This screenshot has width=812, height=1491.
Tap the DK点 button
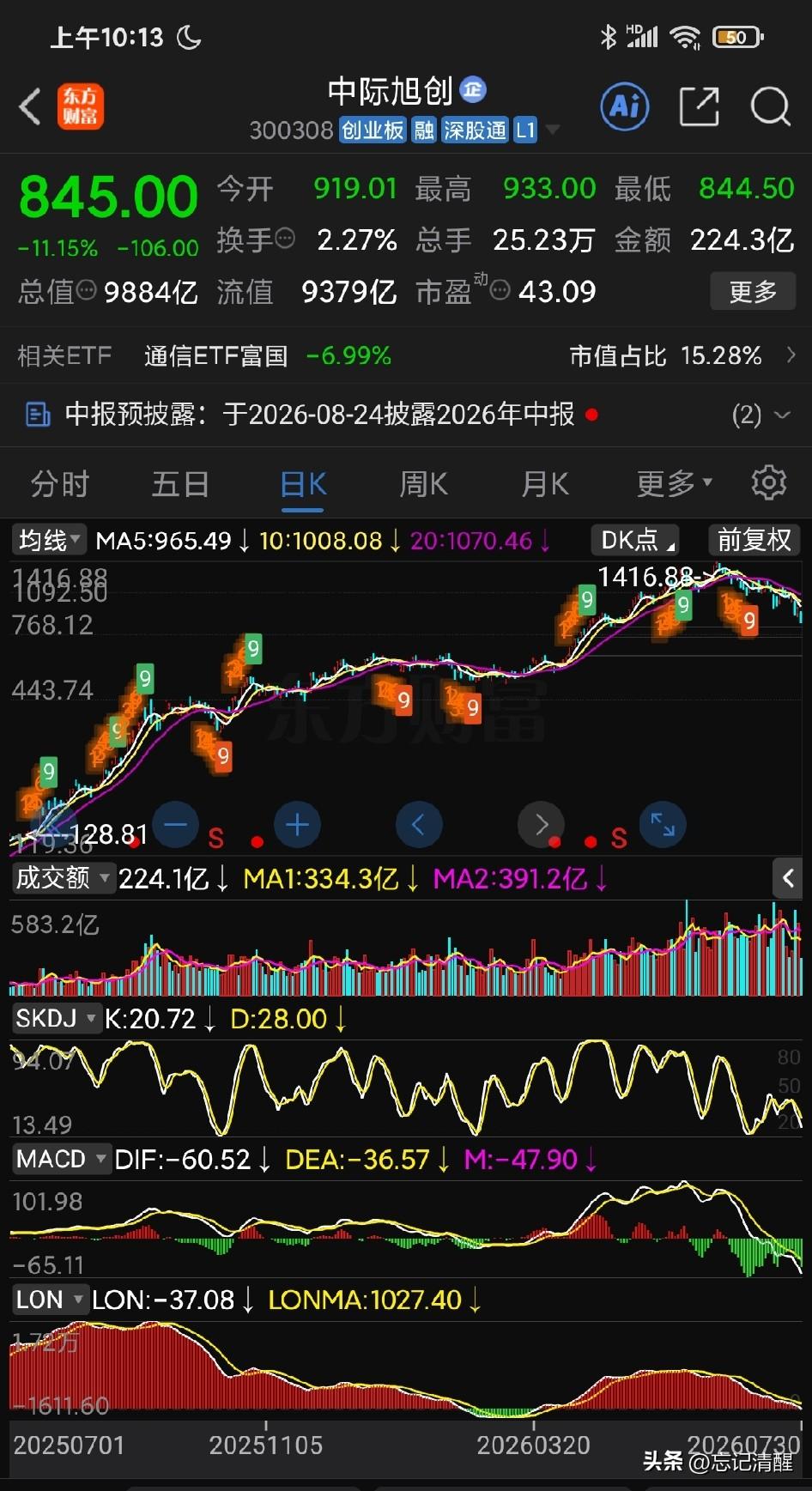636,540
